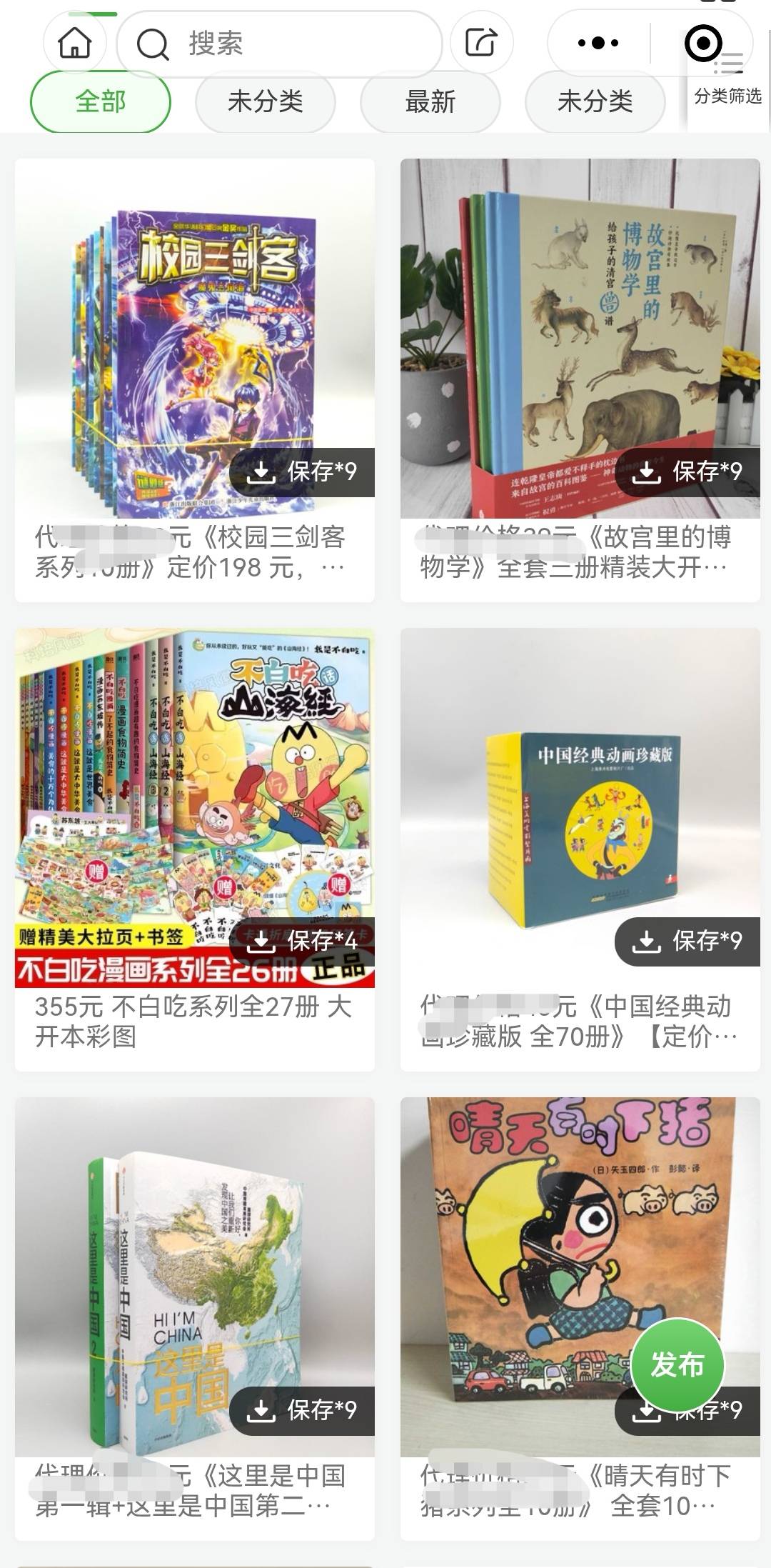The image size is (771, 1568).
Task: Select the 全部 chip
Action: (101, 101)
